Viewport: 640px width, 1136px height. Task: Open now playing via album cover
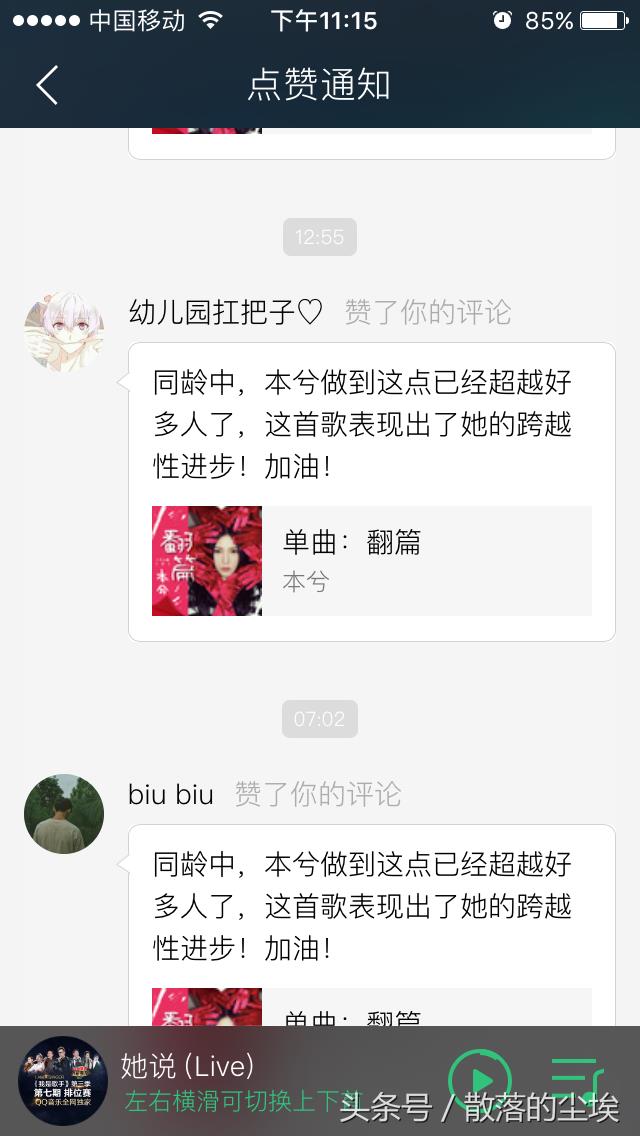coord(64,1080)
